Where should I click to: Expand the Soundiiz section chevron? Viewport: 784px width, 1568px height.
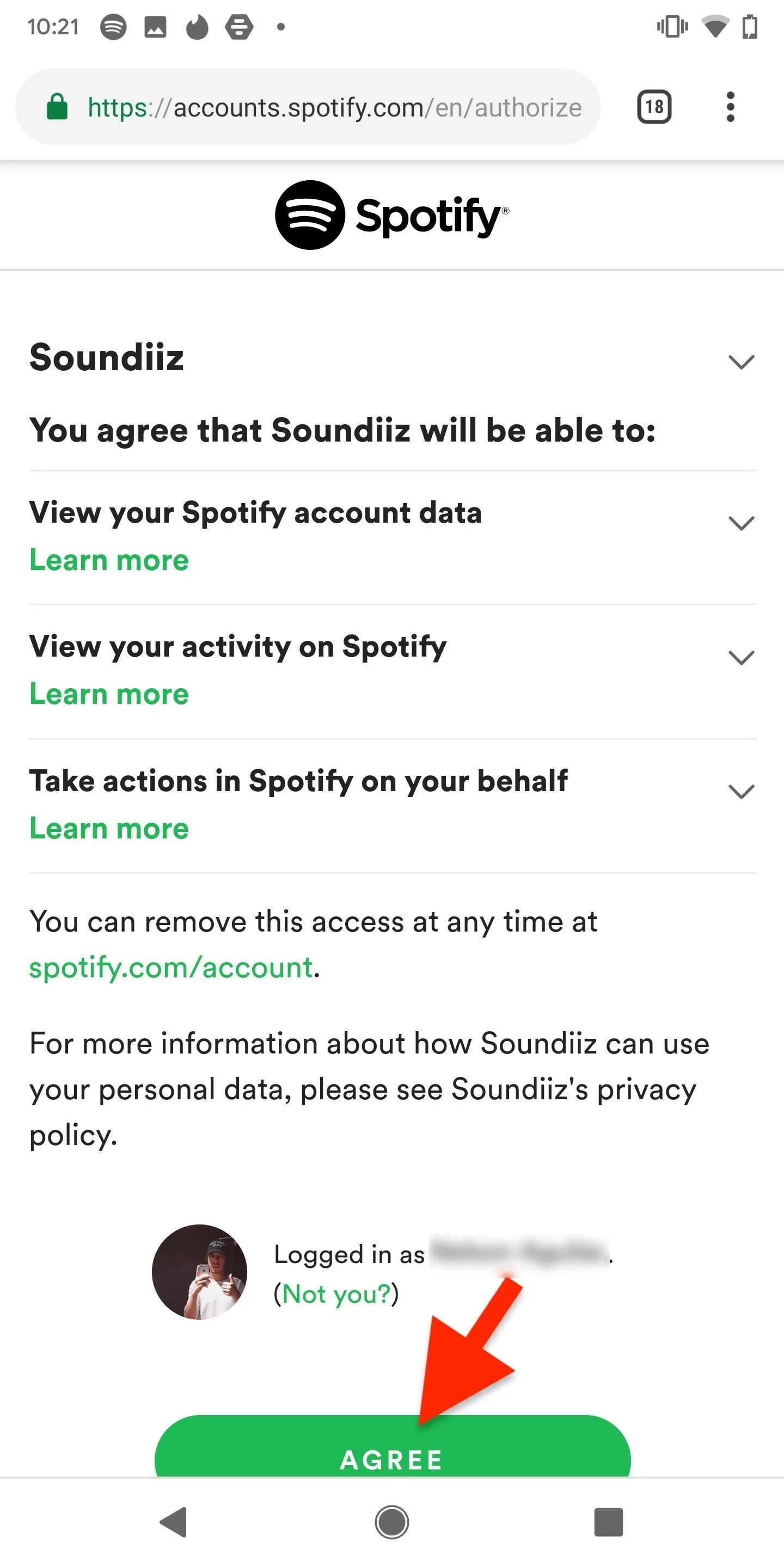742,362
